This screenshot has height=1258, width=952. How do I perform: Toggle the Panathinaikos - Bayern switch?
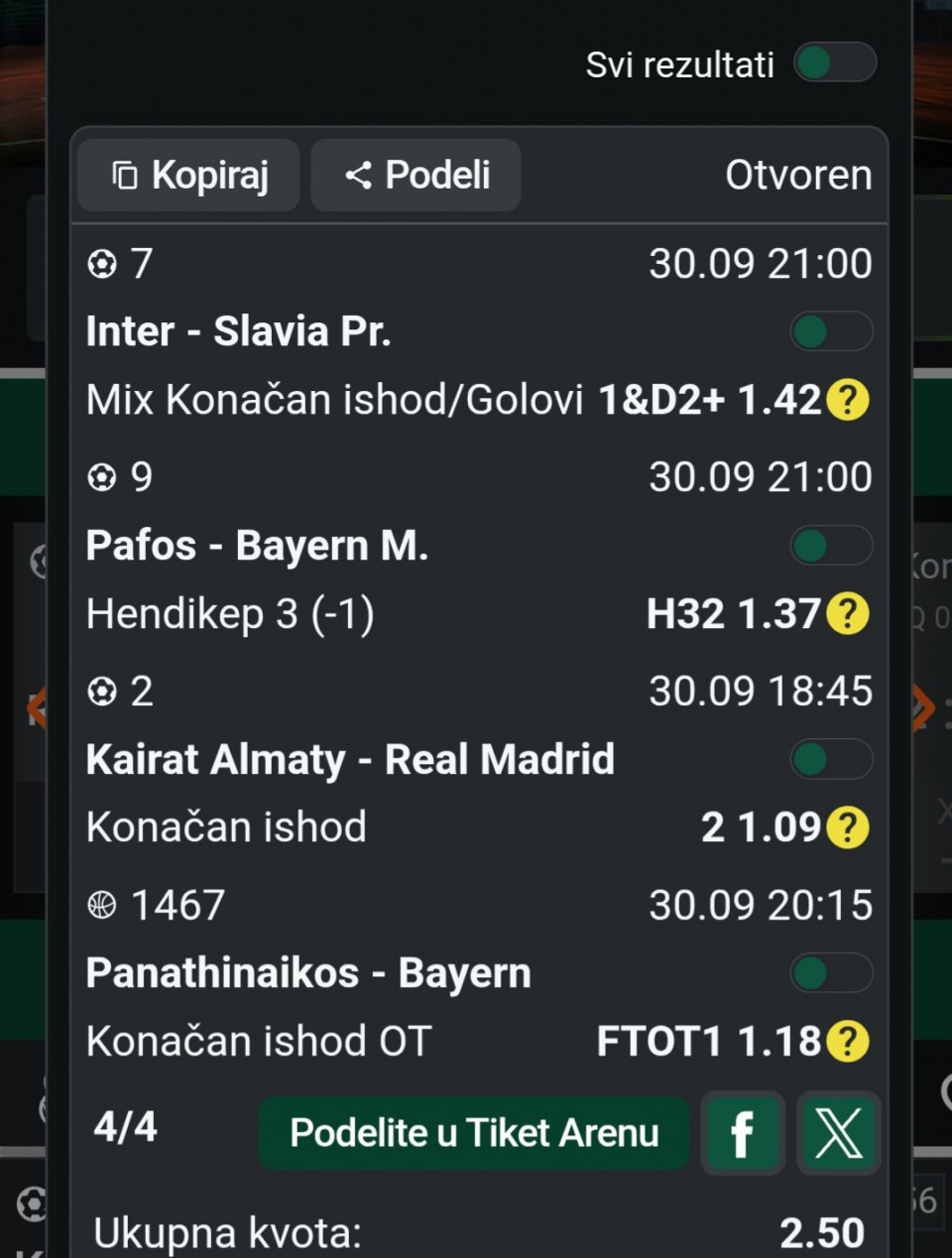click(831, 973)
